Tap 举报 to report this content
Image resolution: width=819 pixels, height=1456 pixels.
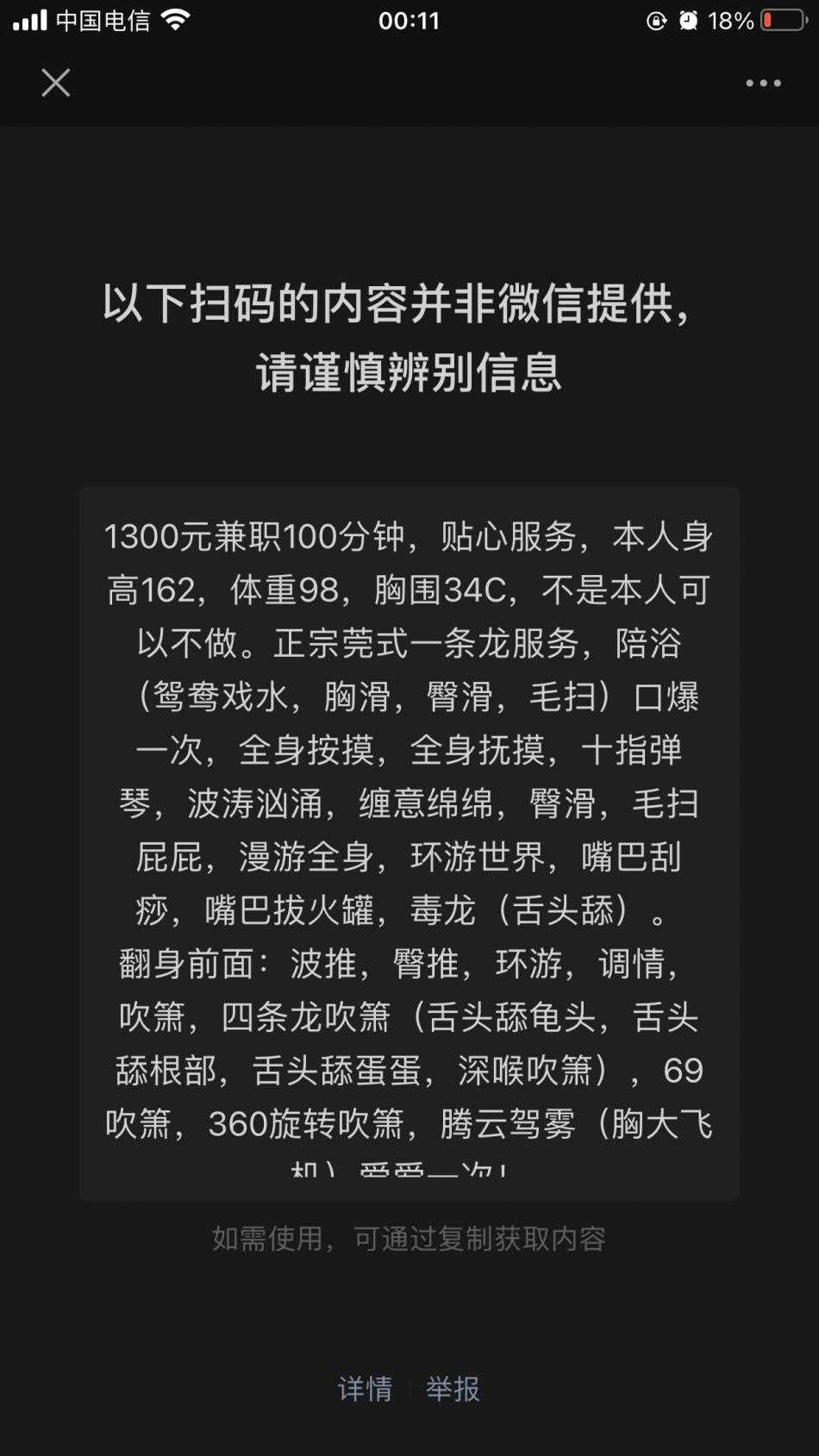point(453,1389)
